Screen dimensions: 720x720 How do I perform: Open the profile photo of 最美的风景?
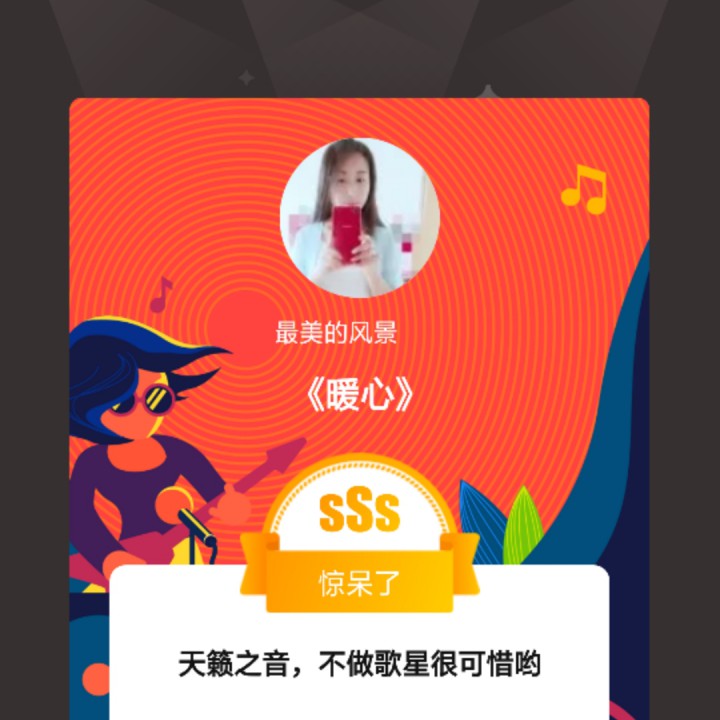pyautogui.click(x=360, y=218)
